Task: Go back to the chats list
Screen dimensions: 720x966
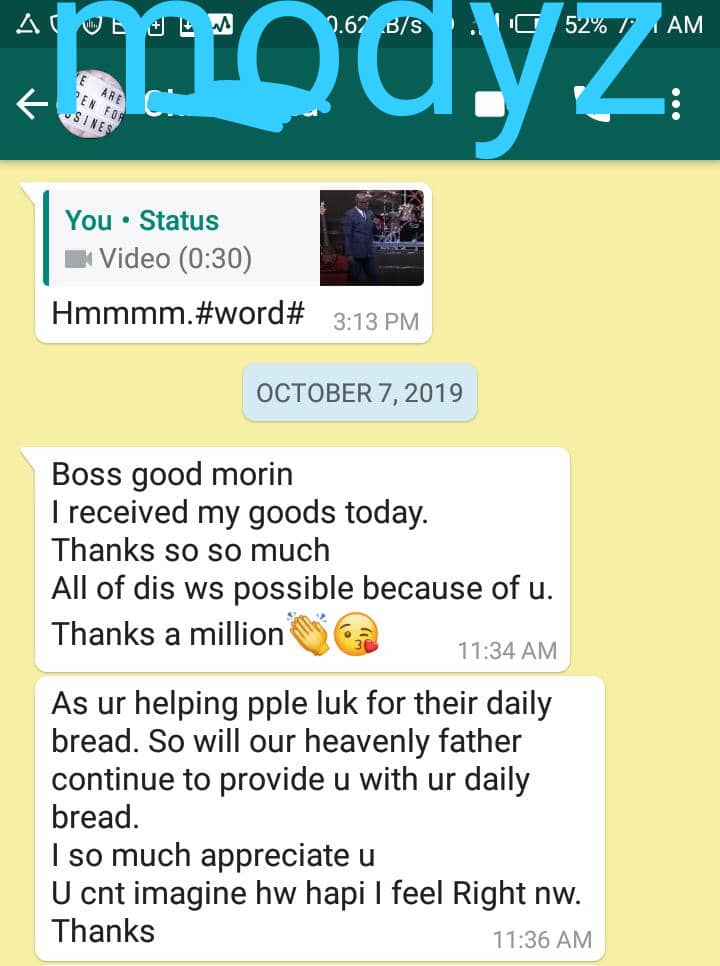Action: [32, 104]
